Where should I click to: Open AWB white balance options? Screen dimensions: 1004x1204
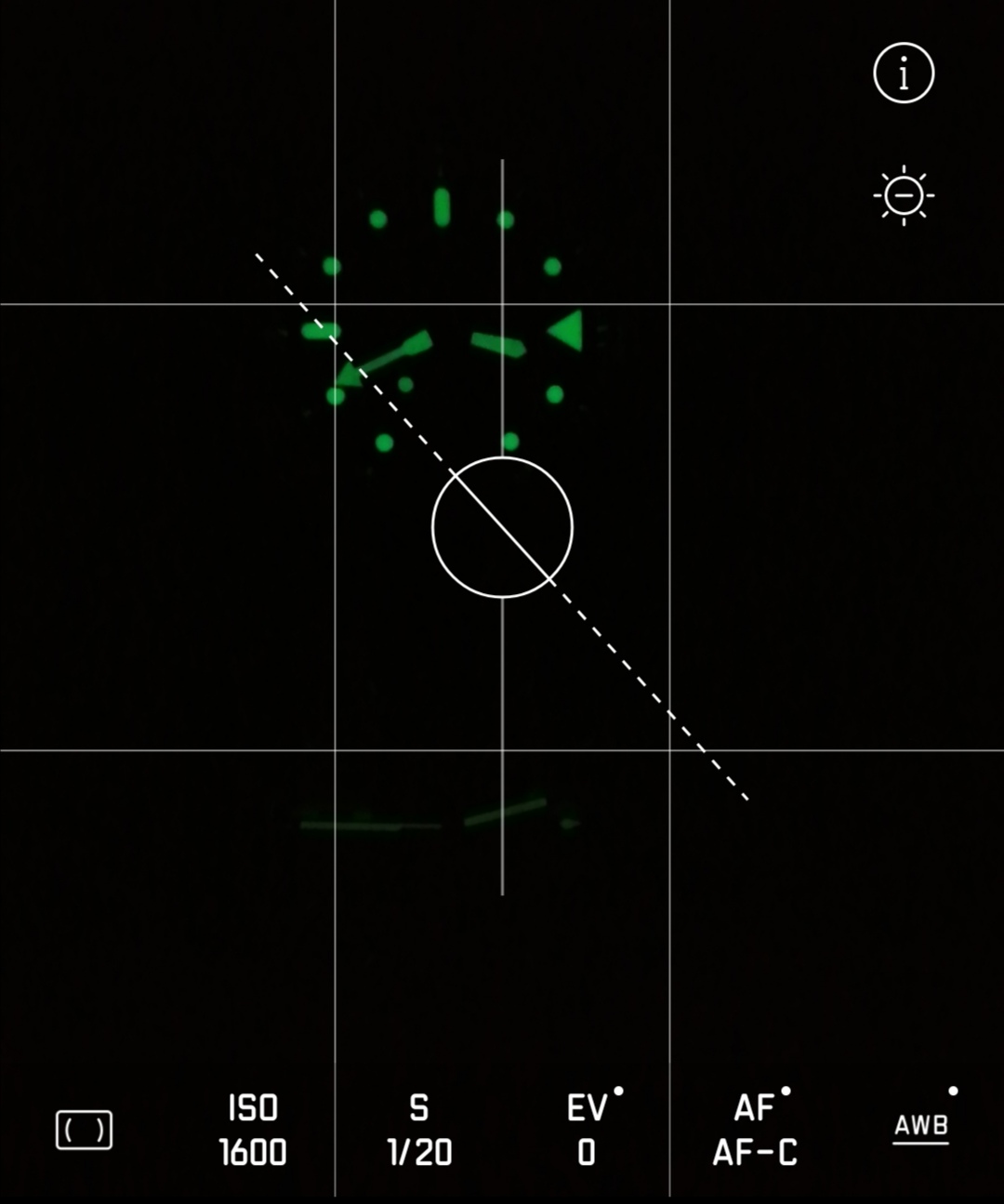(x=920, y=1127)
